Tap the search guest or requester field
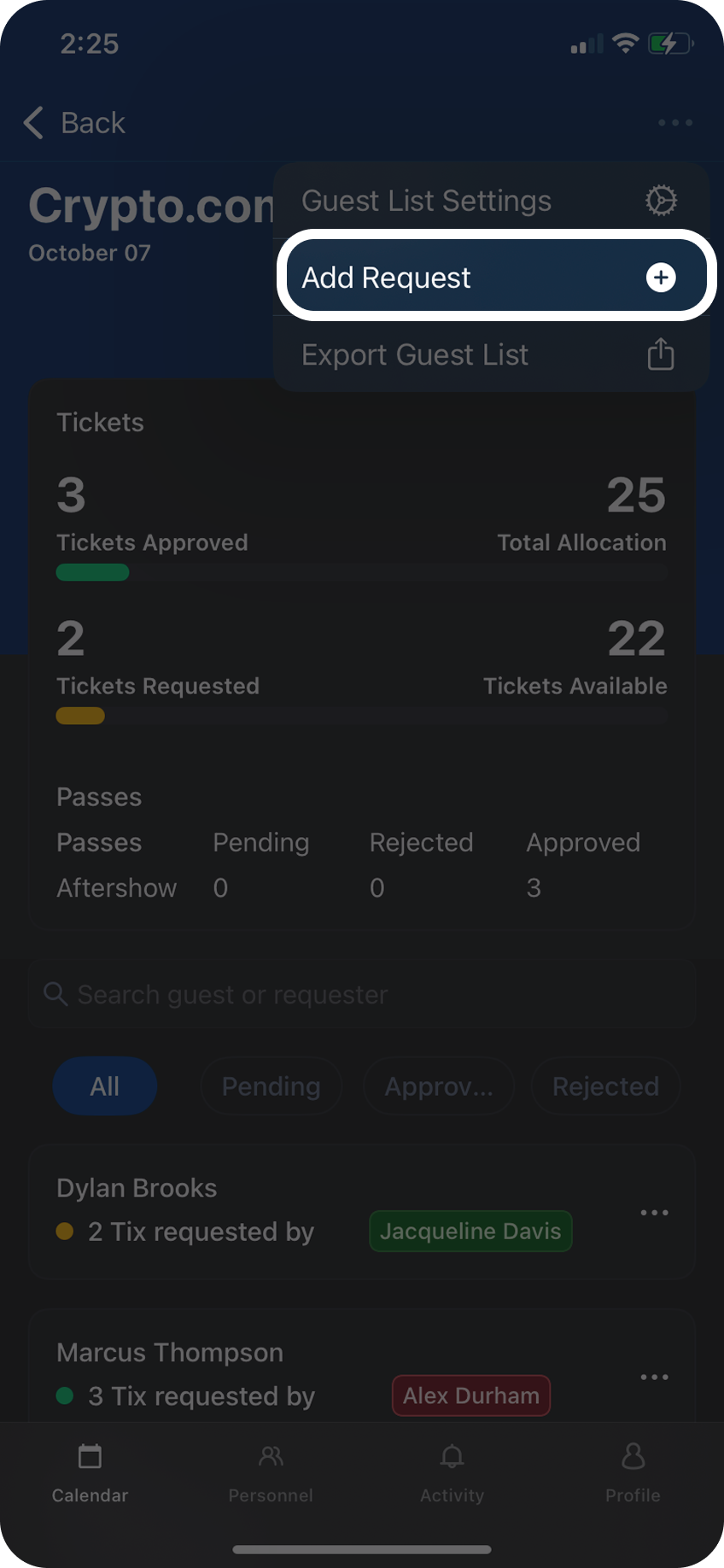Screen dimensions: 724x1568 point(362,995)
